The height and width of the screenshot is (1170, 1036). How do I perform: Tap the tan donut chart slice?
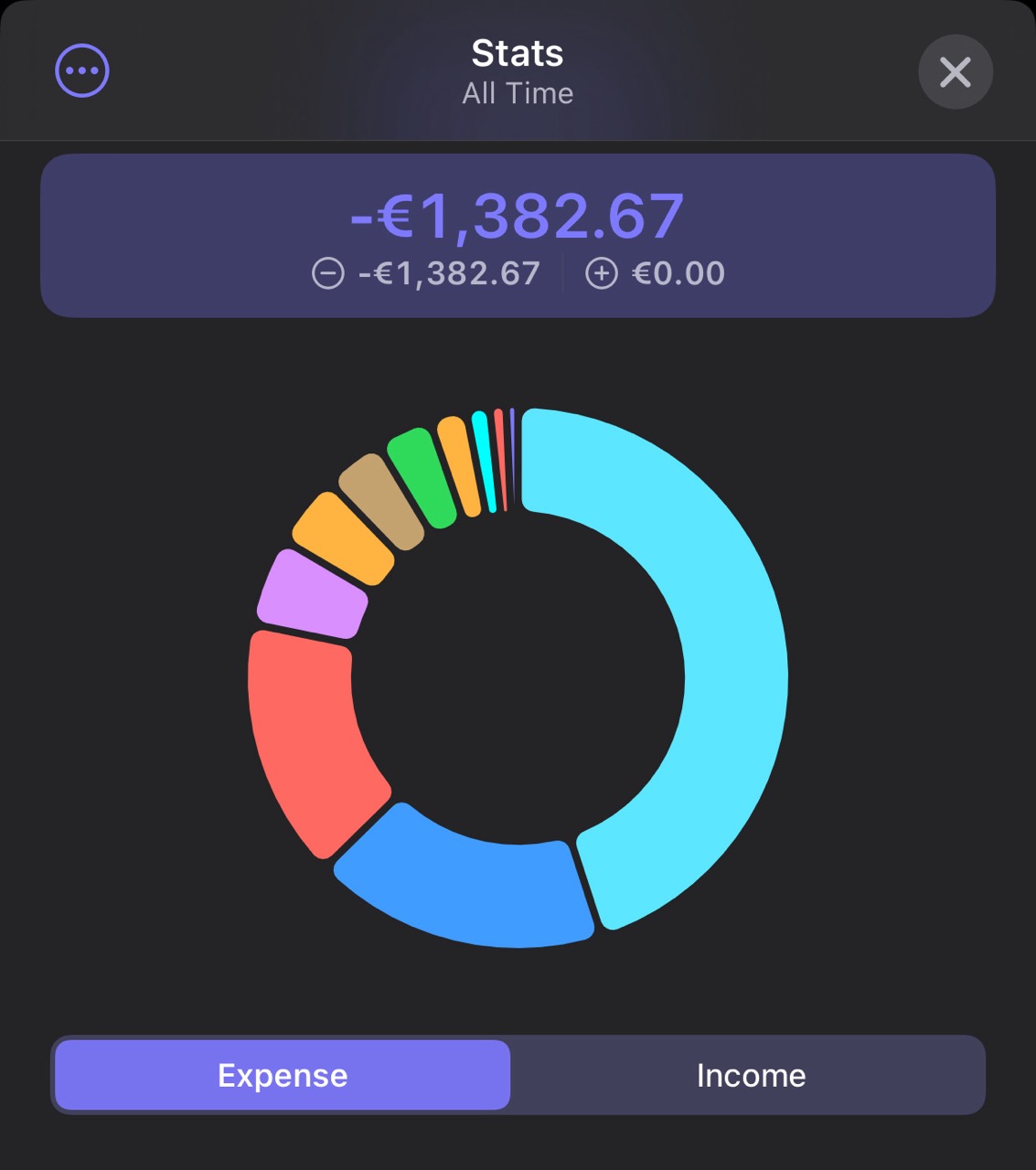coord(381,501)
